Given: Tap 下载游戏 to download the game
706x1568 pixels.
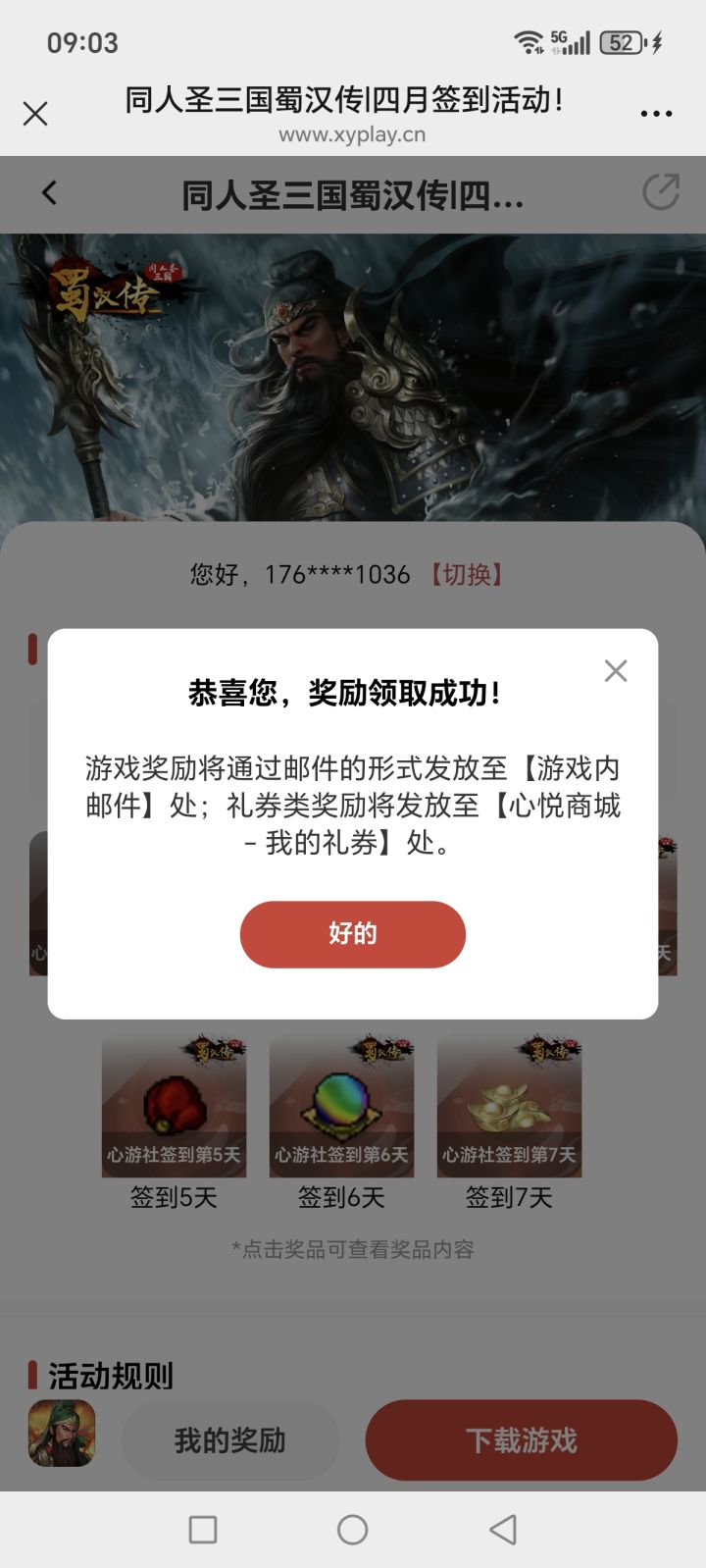Looking at the screenshot, I should click(x=521, y=1438).
